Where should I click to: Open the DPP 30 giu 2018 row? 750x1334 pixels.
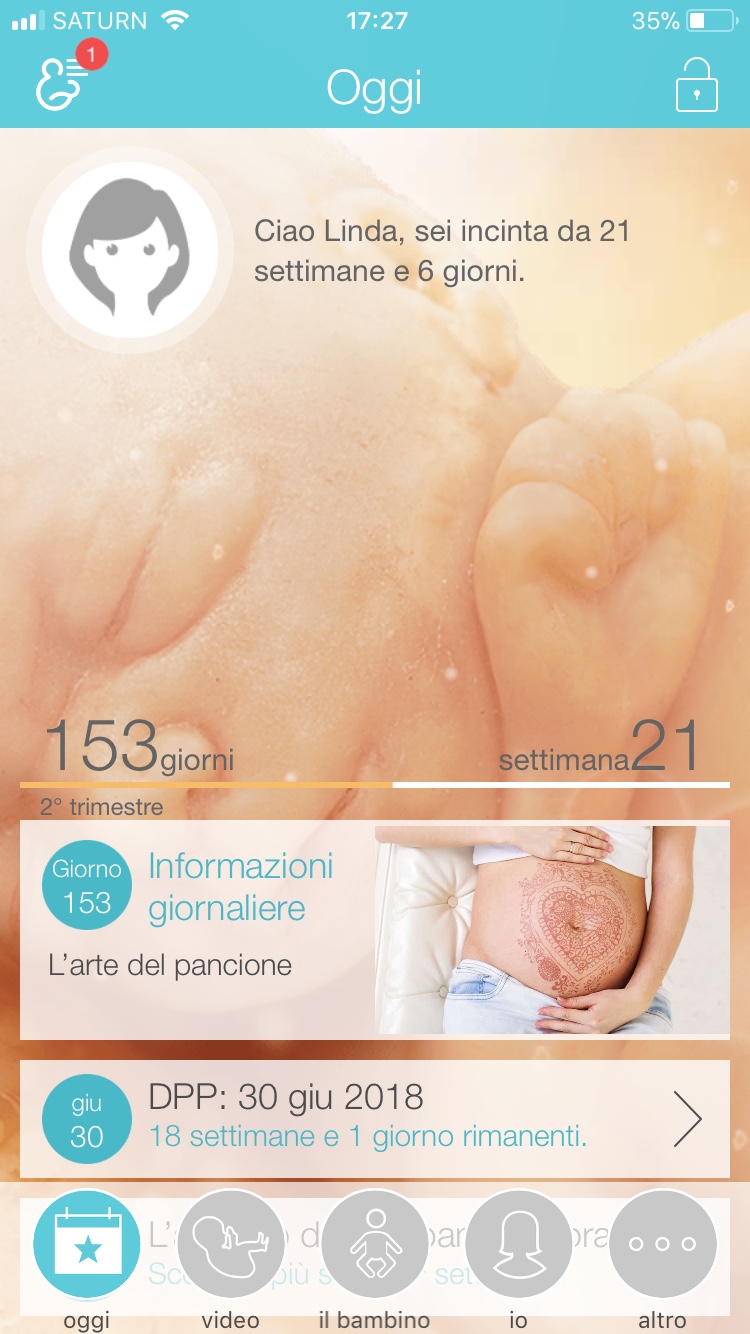click(x=374, y=1118)
